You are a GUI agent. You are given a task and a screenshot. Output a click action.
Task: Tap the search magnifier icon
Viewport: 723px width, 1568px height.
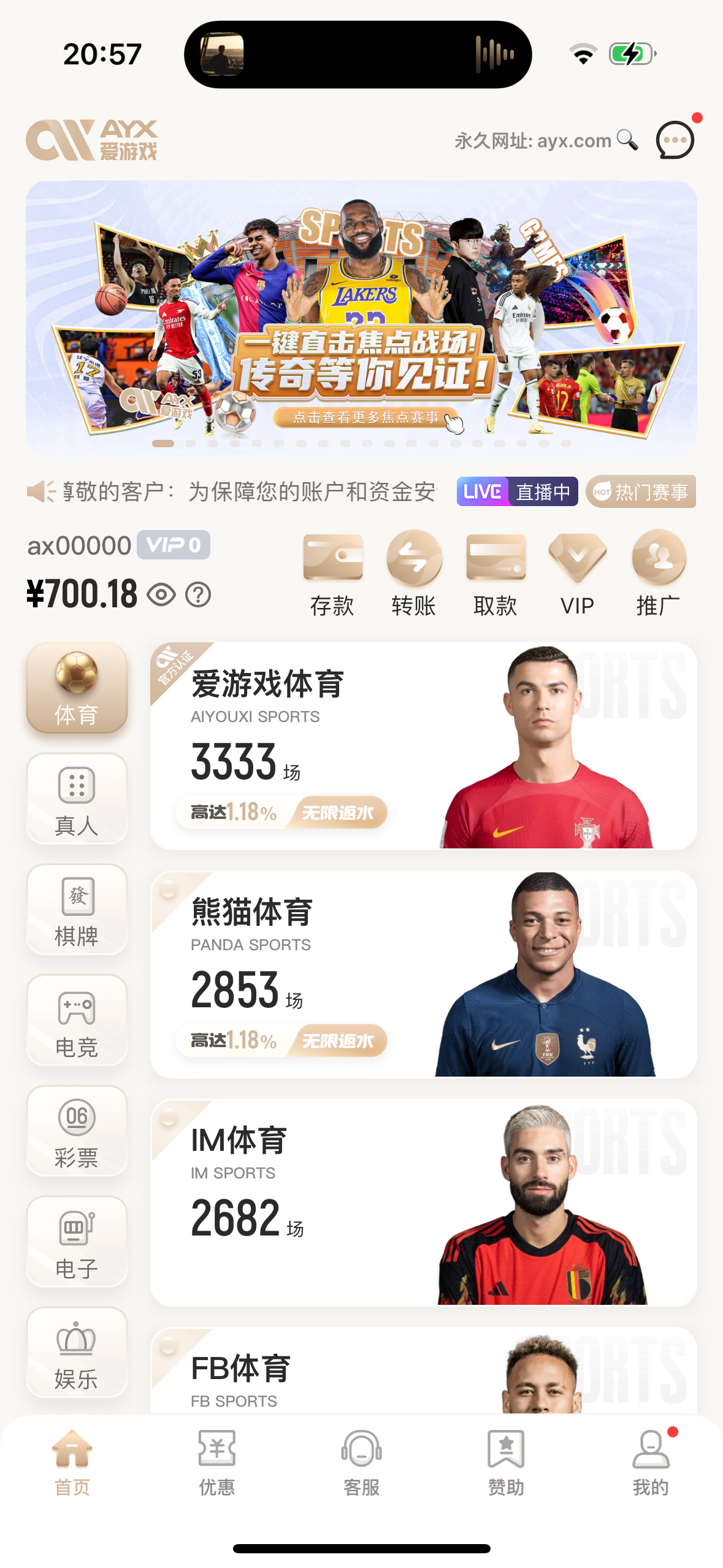click(x=627, y=140)
